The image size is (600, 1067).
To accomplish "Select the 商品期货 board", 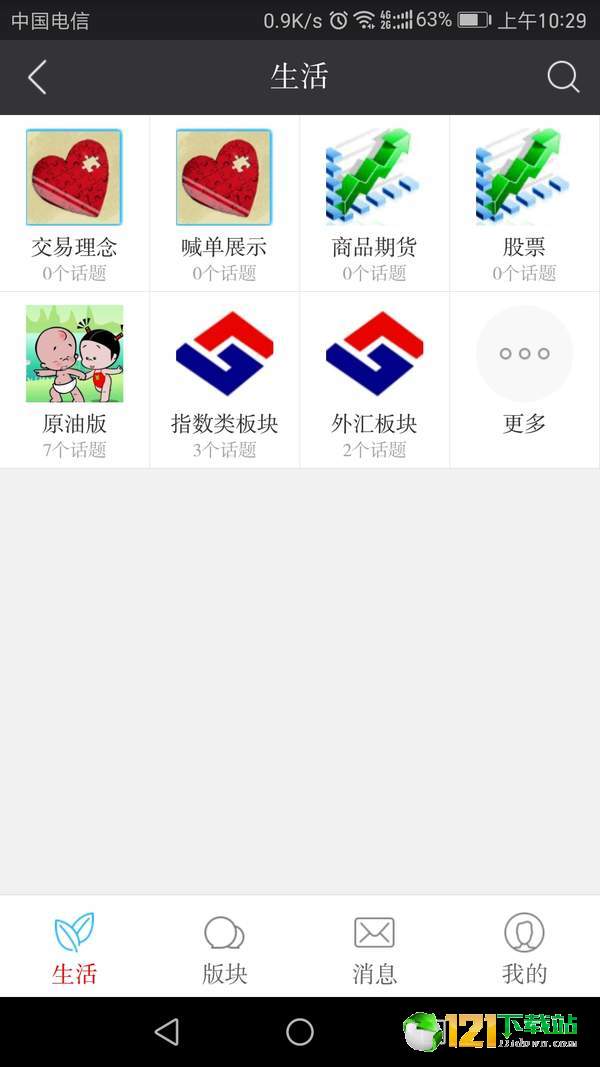I will 374,202.
